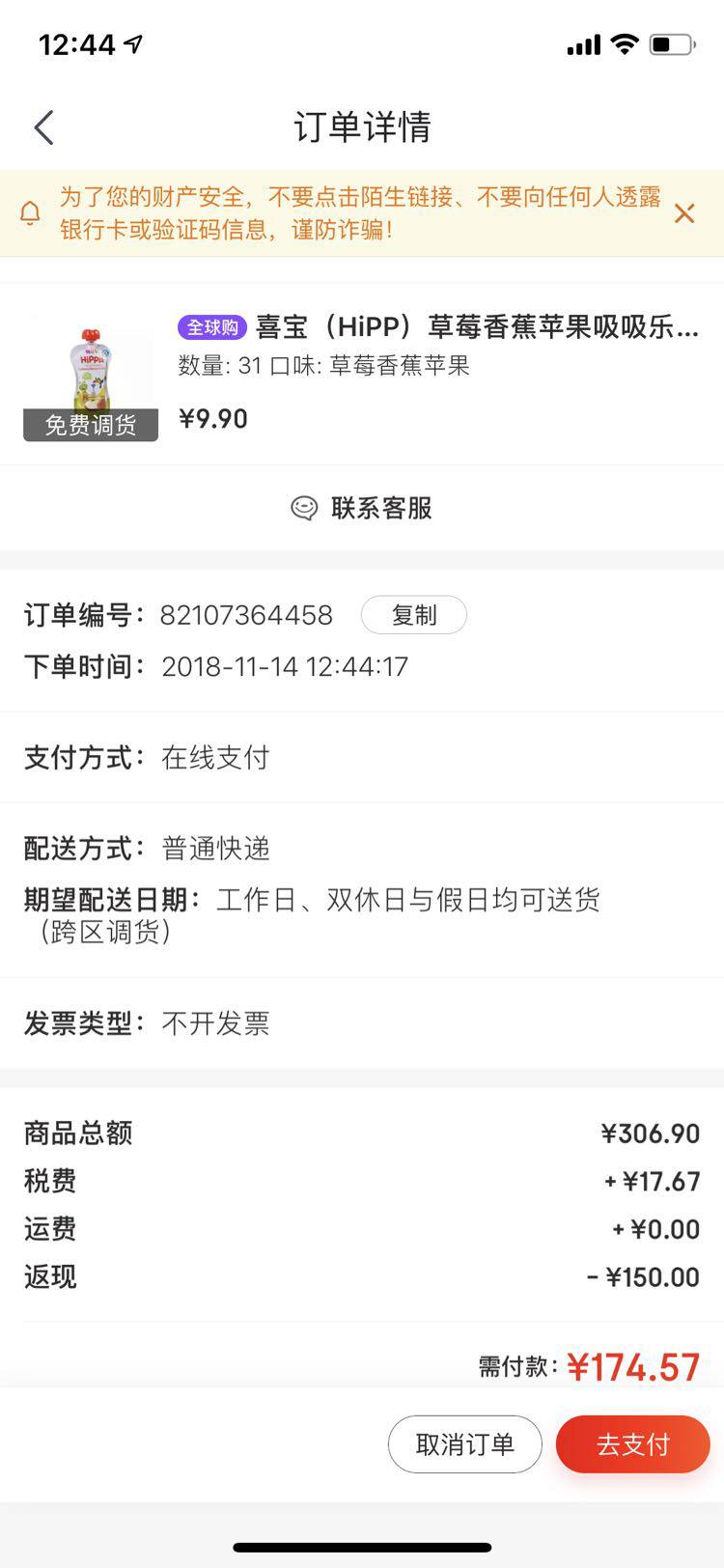Viewport: 724px width, 1568px height.
Task: Tap the 全球购 purple badge
Action: point(213,328)
